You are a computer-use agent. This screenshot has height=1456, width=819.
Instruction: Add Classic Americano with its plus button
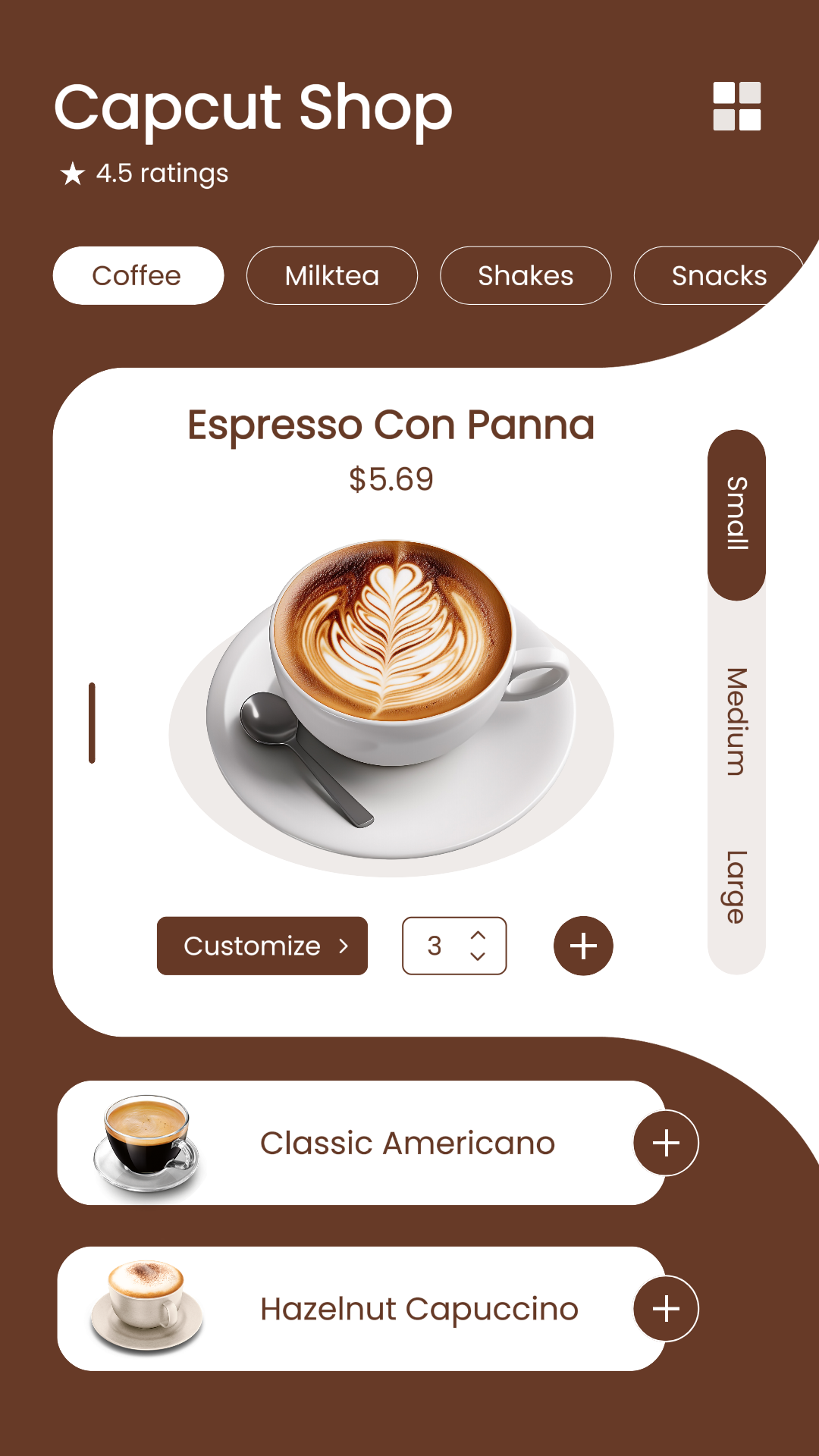click(666, 1143)
